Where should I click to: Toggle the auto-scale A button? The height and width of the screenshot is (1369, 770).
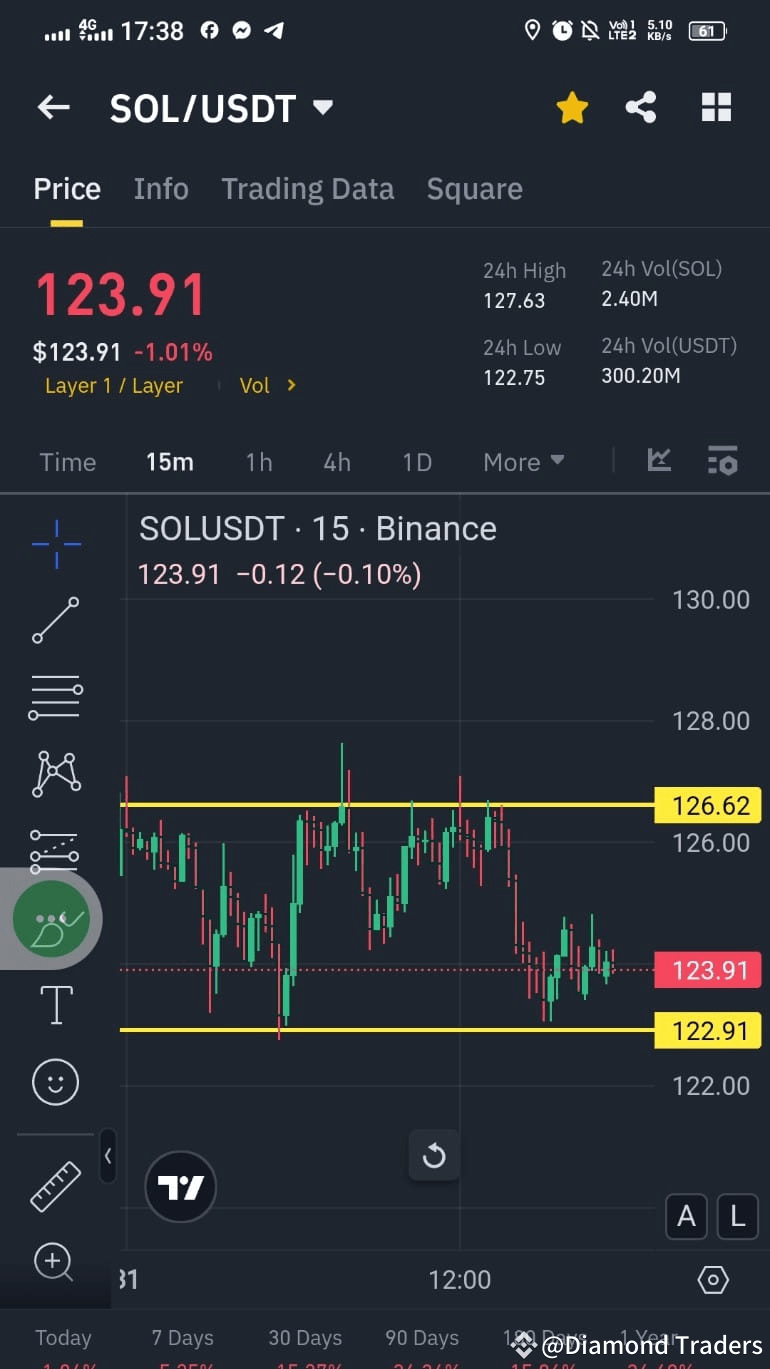pos(687,1216)
